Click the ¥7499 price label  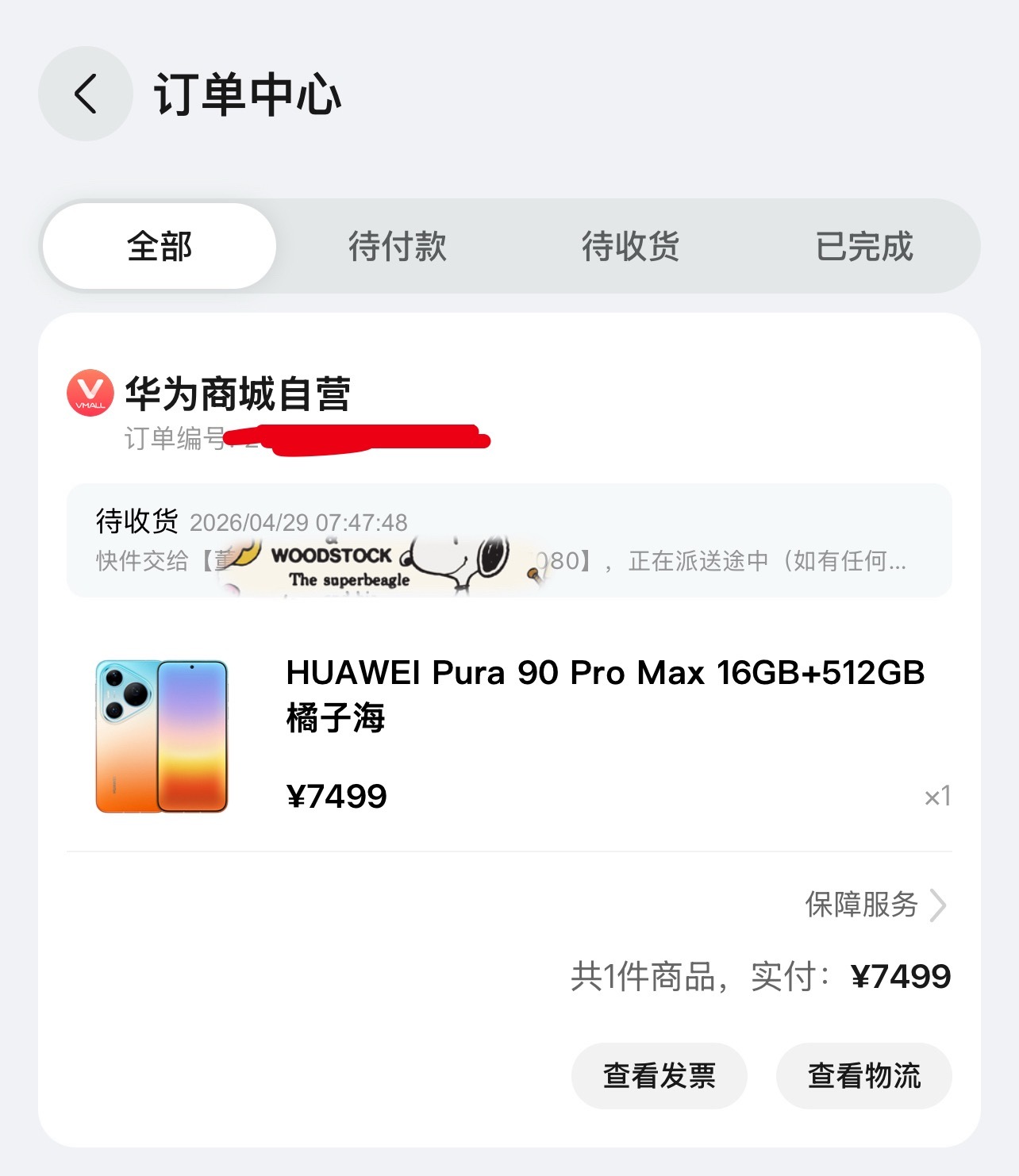pyautogui.click(x=336, y=796)
